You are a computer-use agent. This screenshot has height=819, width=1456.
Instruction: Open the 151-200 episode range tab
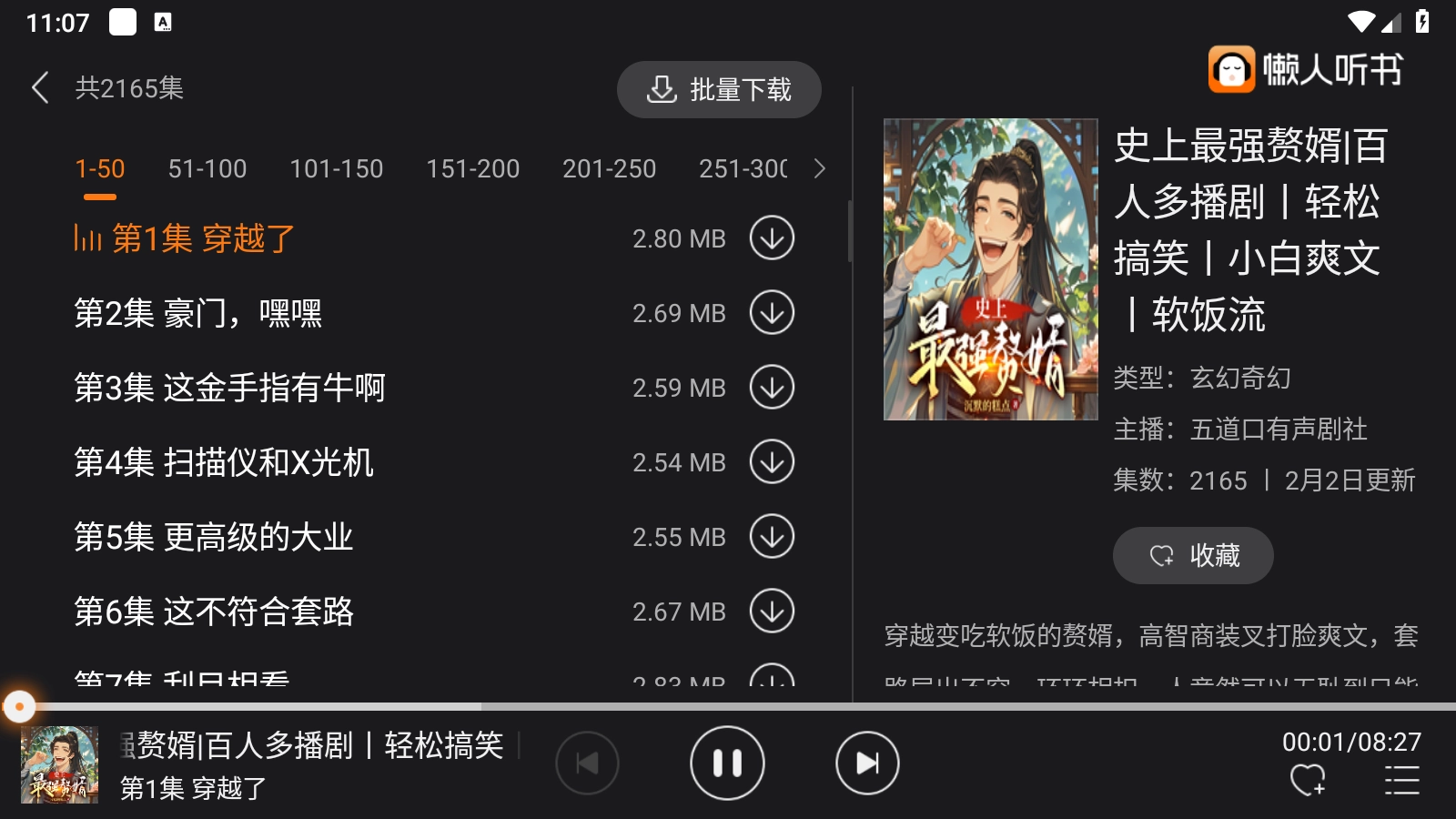tap(472, 169)
